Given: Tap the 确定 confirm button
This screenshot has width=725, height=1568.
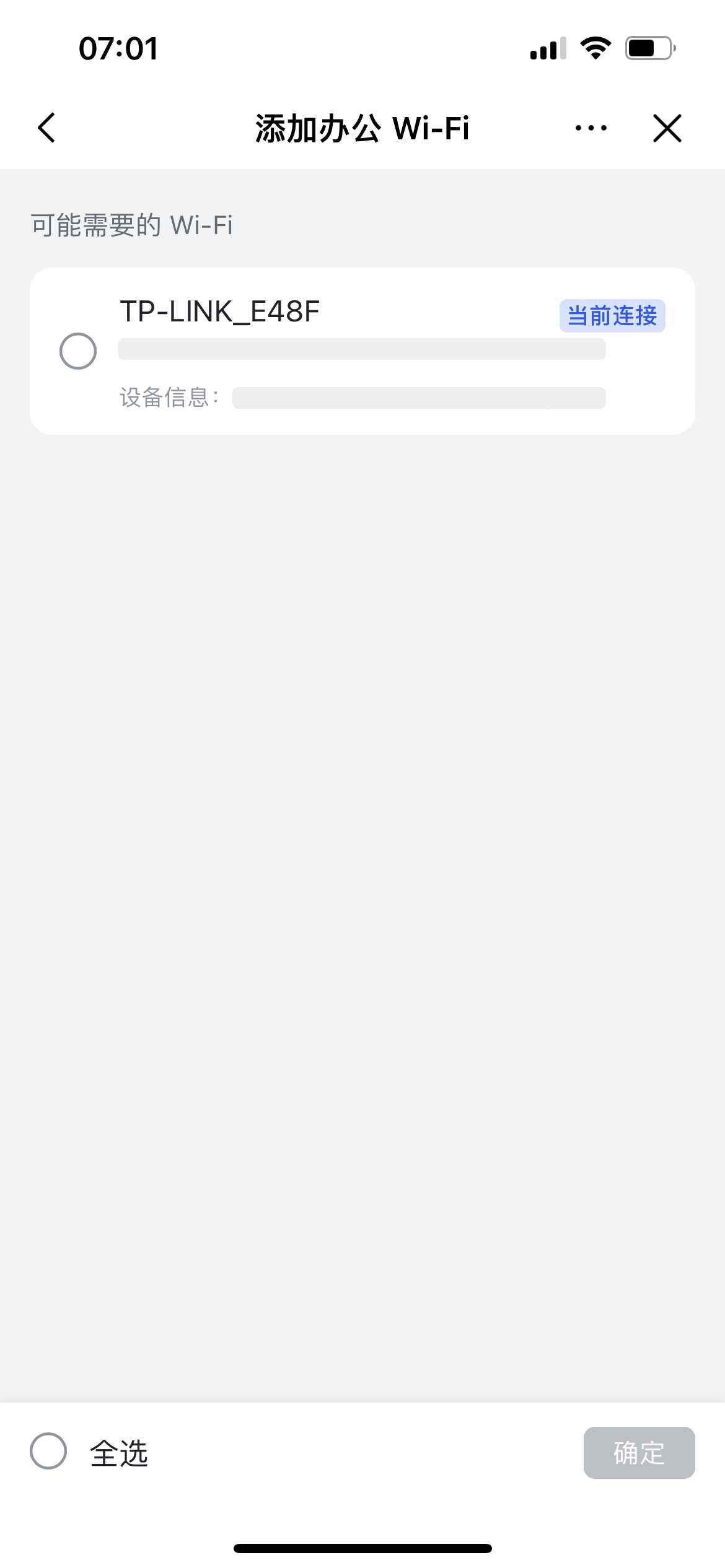Looking at the screenshot, I should click(639, 1452).
